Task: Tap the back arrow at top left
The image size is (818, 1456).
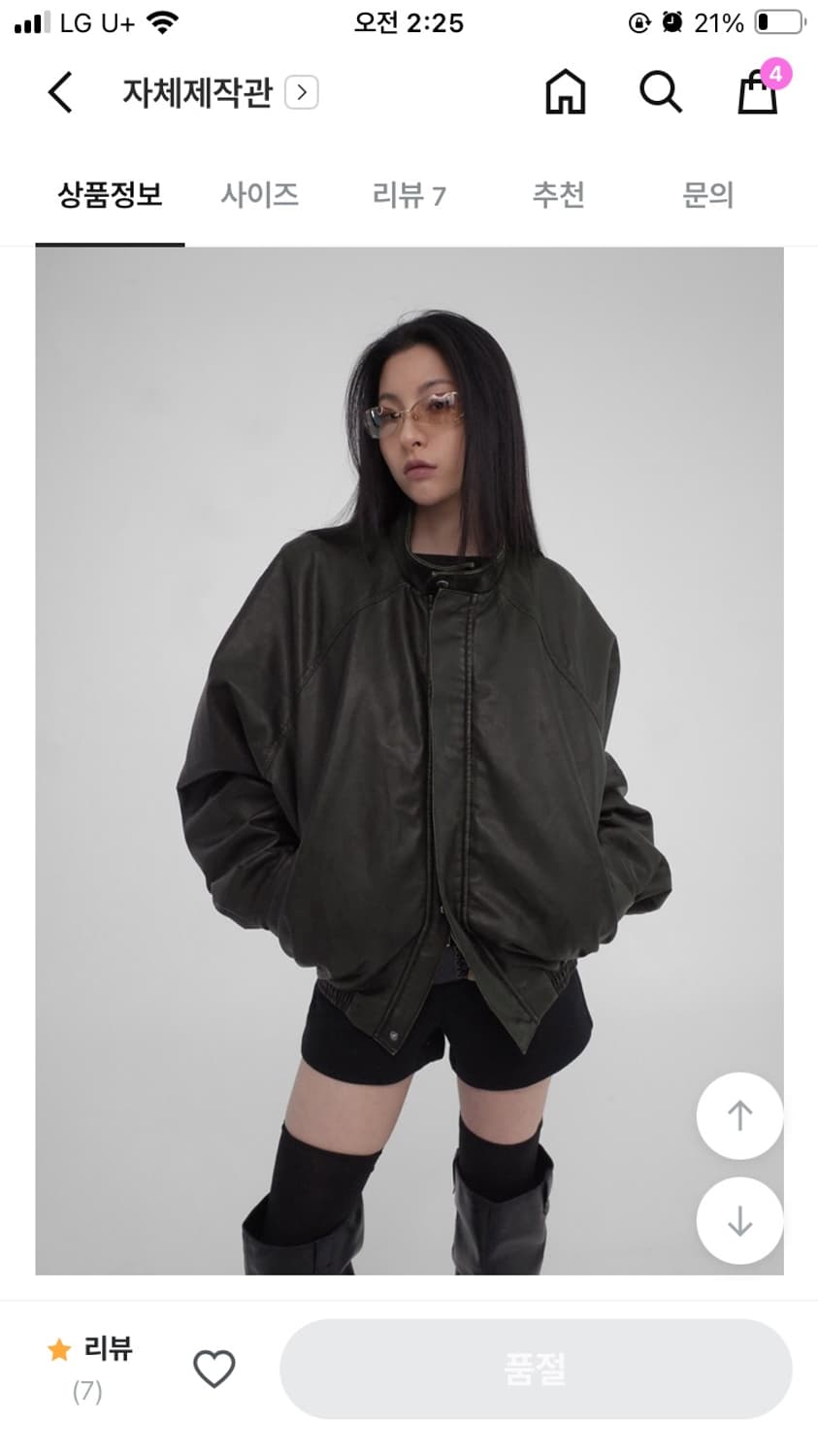Action: tap(59, 92)
